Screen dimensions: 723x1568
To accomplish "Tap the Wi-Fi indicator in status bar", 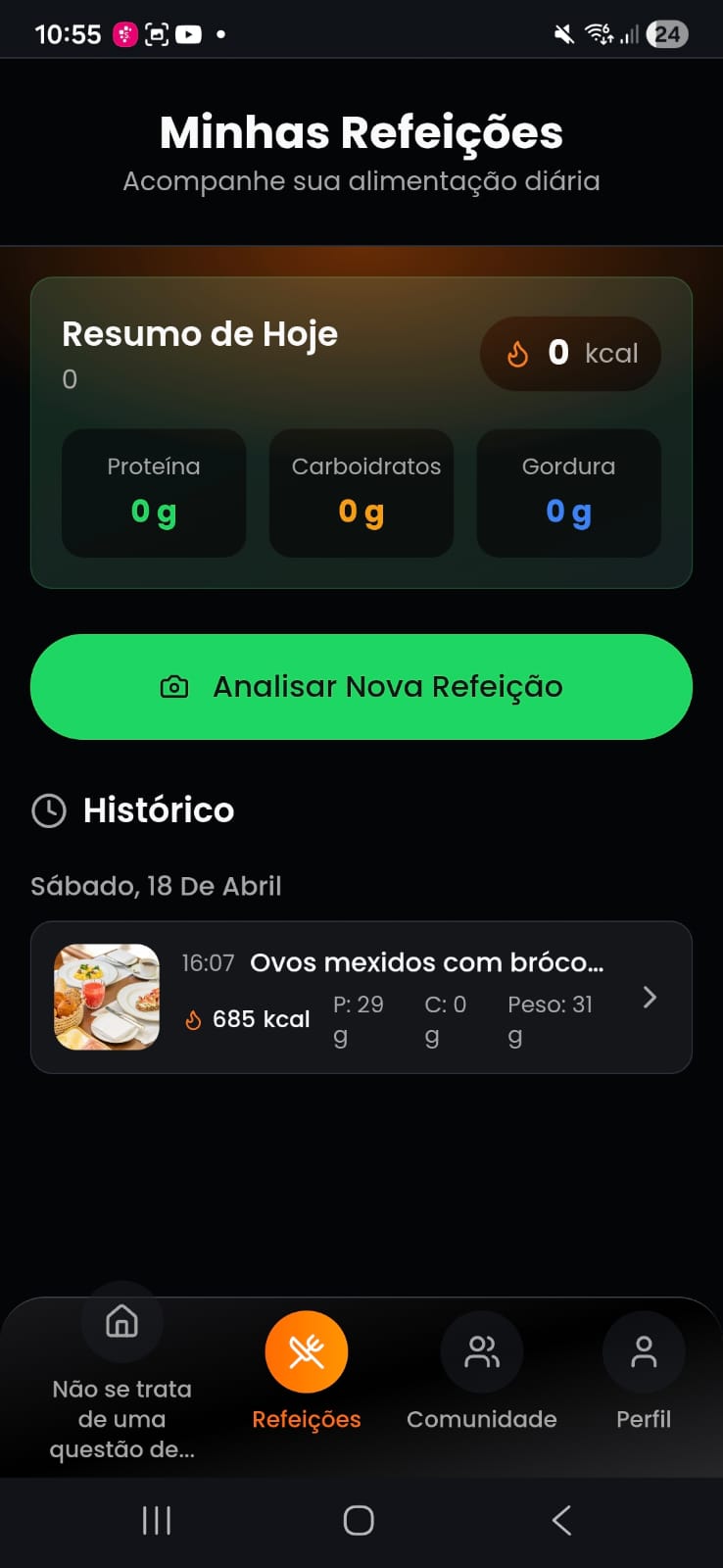I will tap(601, 31).
